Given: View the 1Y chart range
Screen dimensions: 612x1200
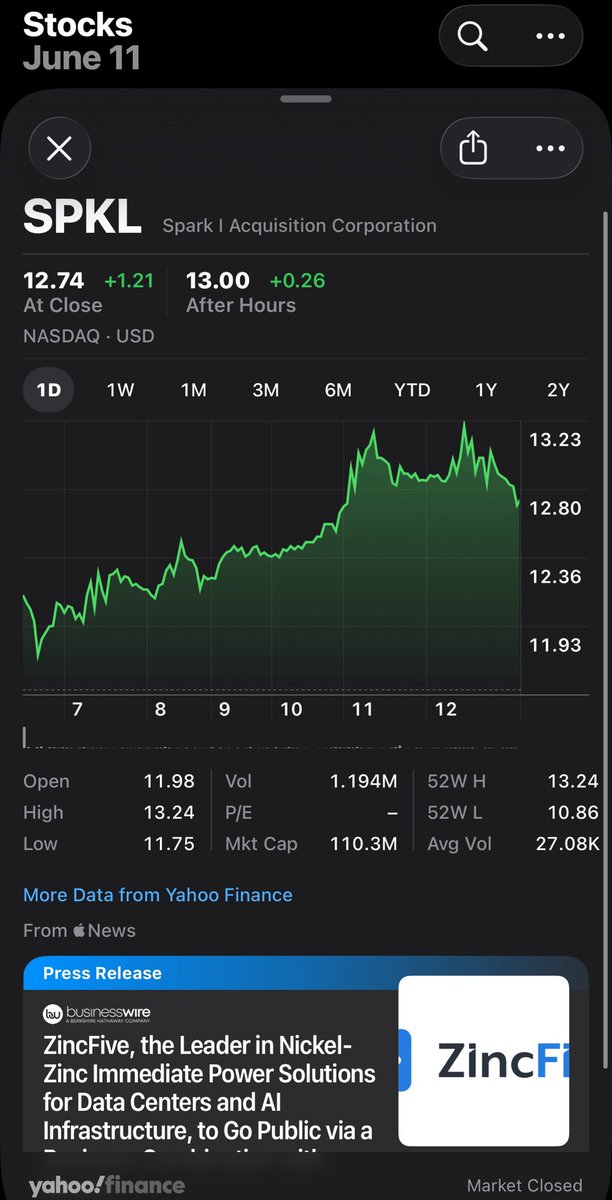Looking at the screenshot, I should pyautogui.click(x=485, y=390).
